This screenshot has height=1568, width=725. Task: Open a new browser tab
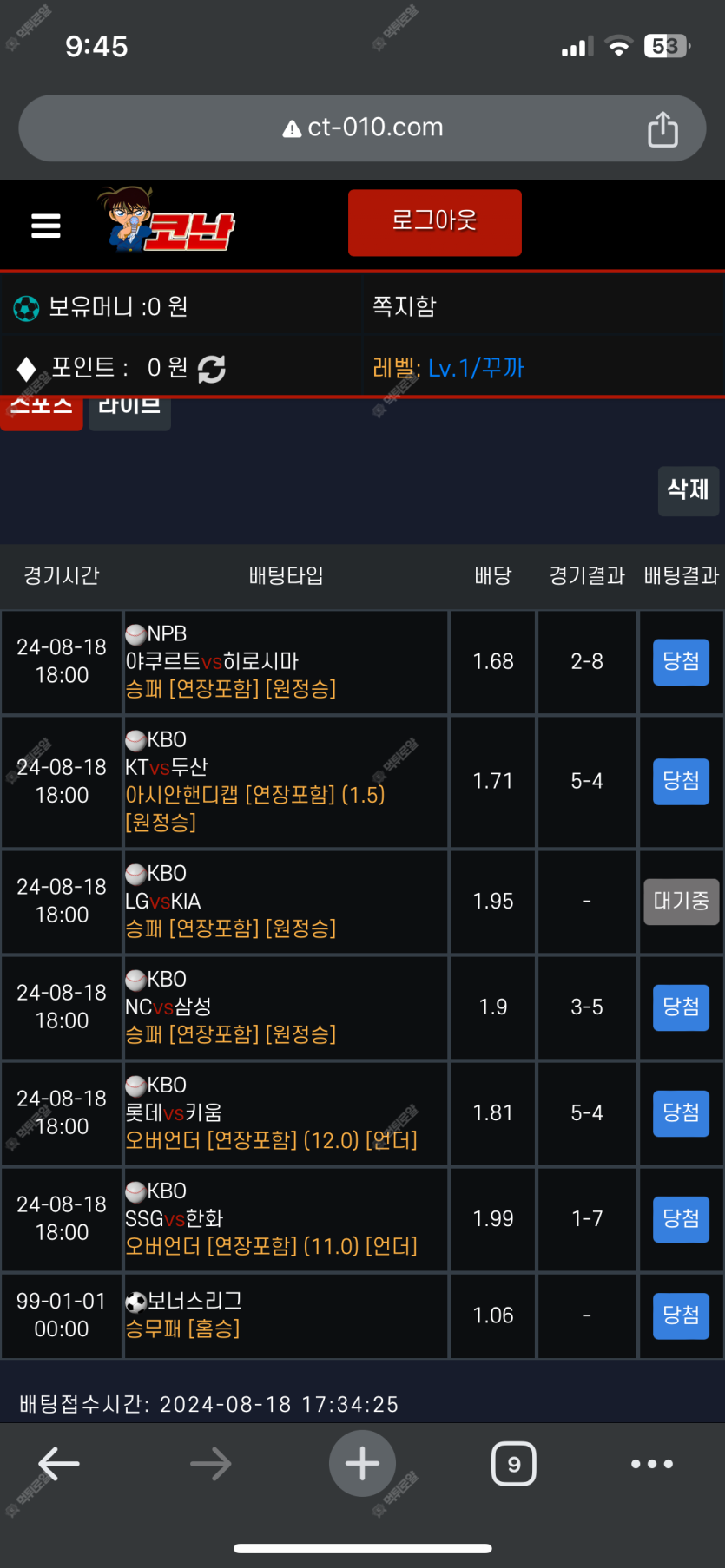tap(362, 1464)
